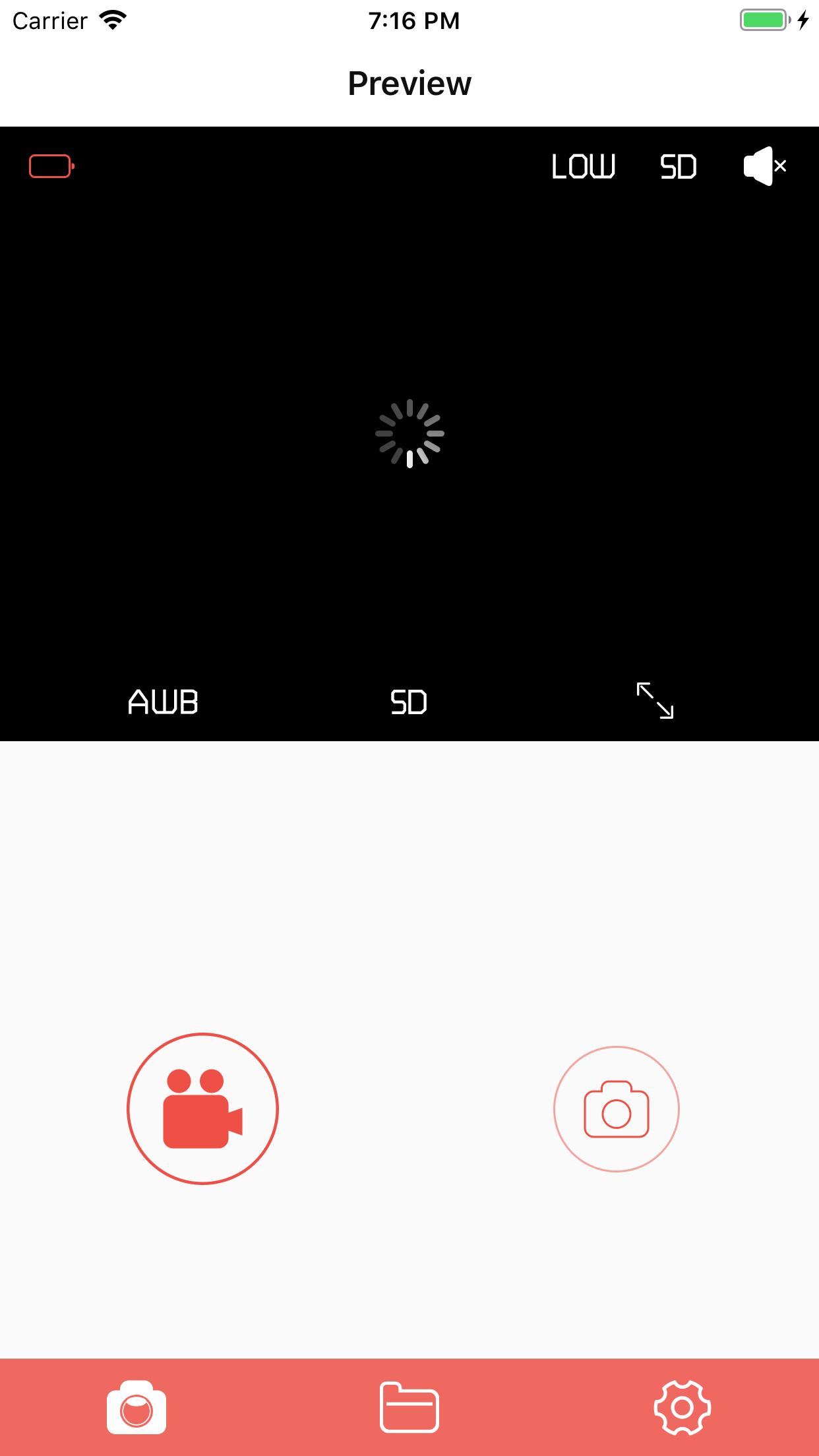
Task: Tap the Wi-Fi icon in the status bar
Action: (112, 20)
